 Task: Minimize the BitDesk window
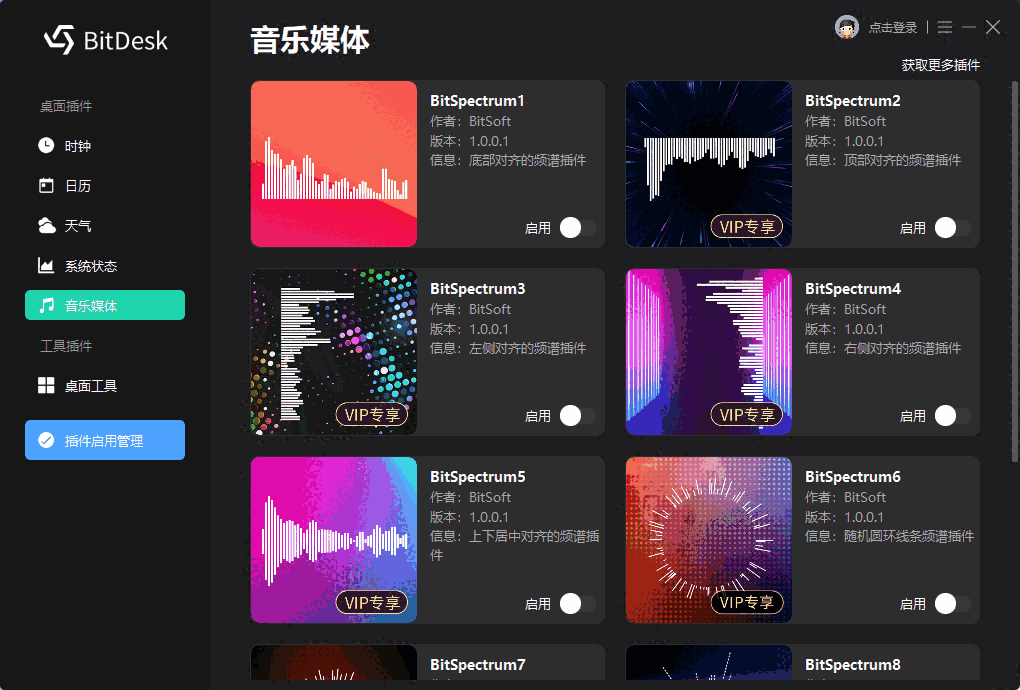click(x=969, y=28)
